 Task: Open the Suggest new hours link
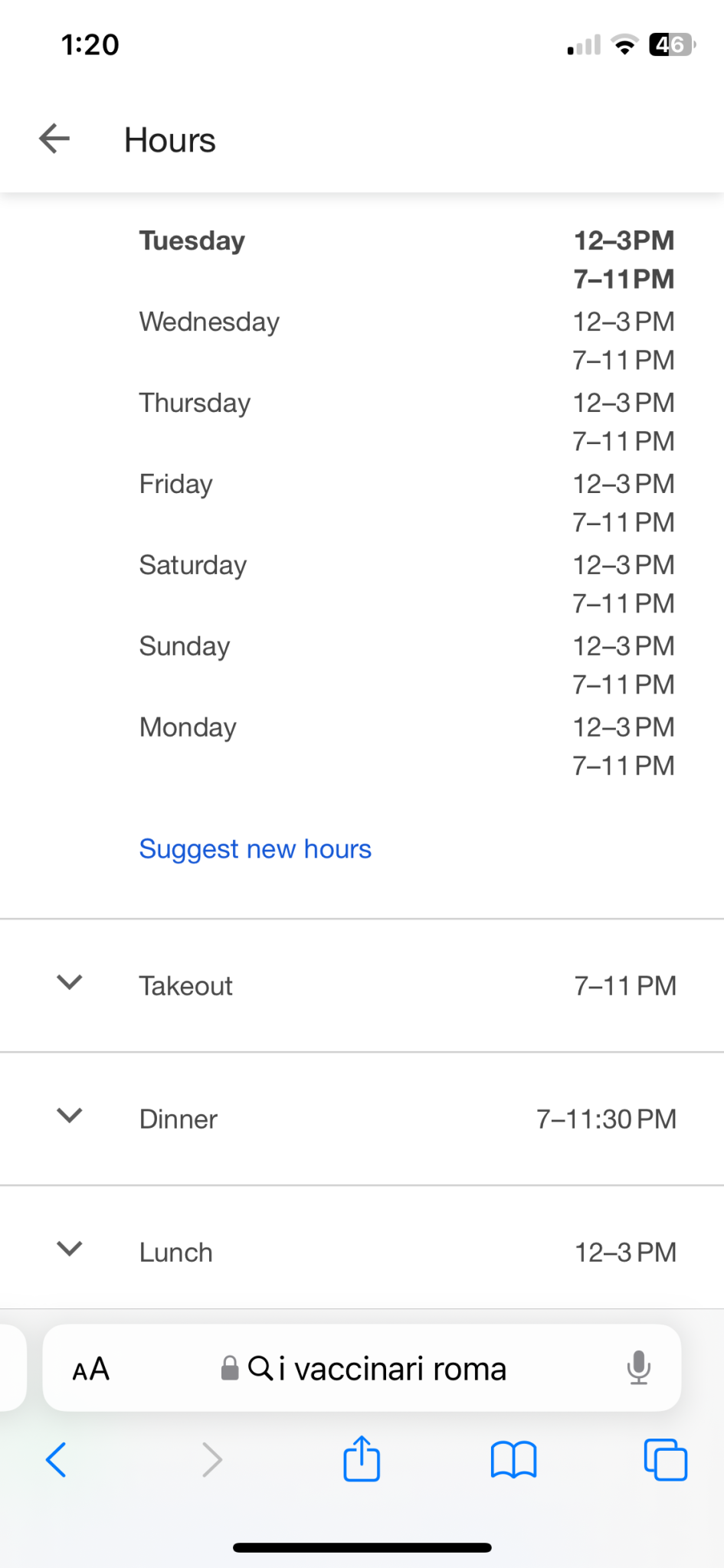click(255, 848)
